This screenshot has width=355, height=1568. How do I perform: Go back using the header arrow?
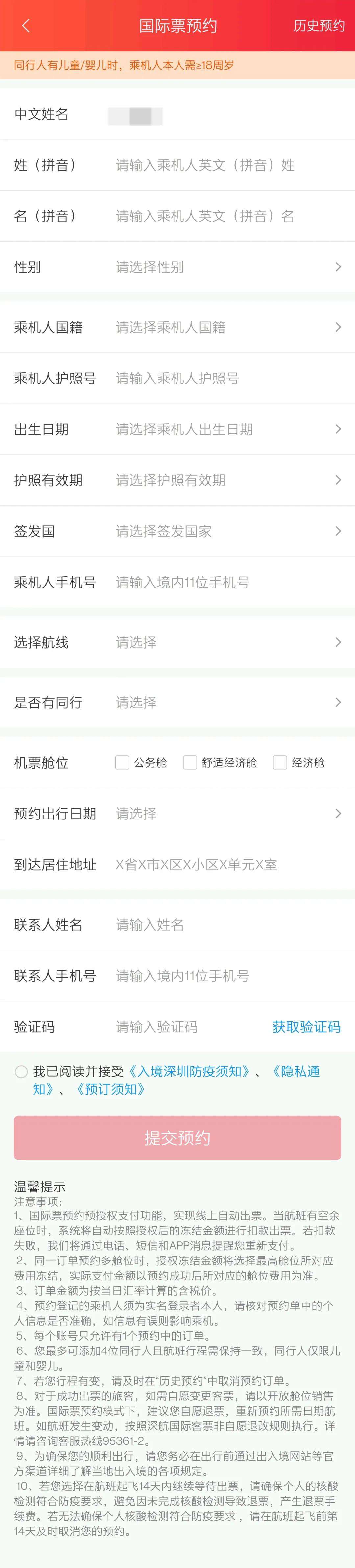coord(25,26)
